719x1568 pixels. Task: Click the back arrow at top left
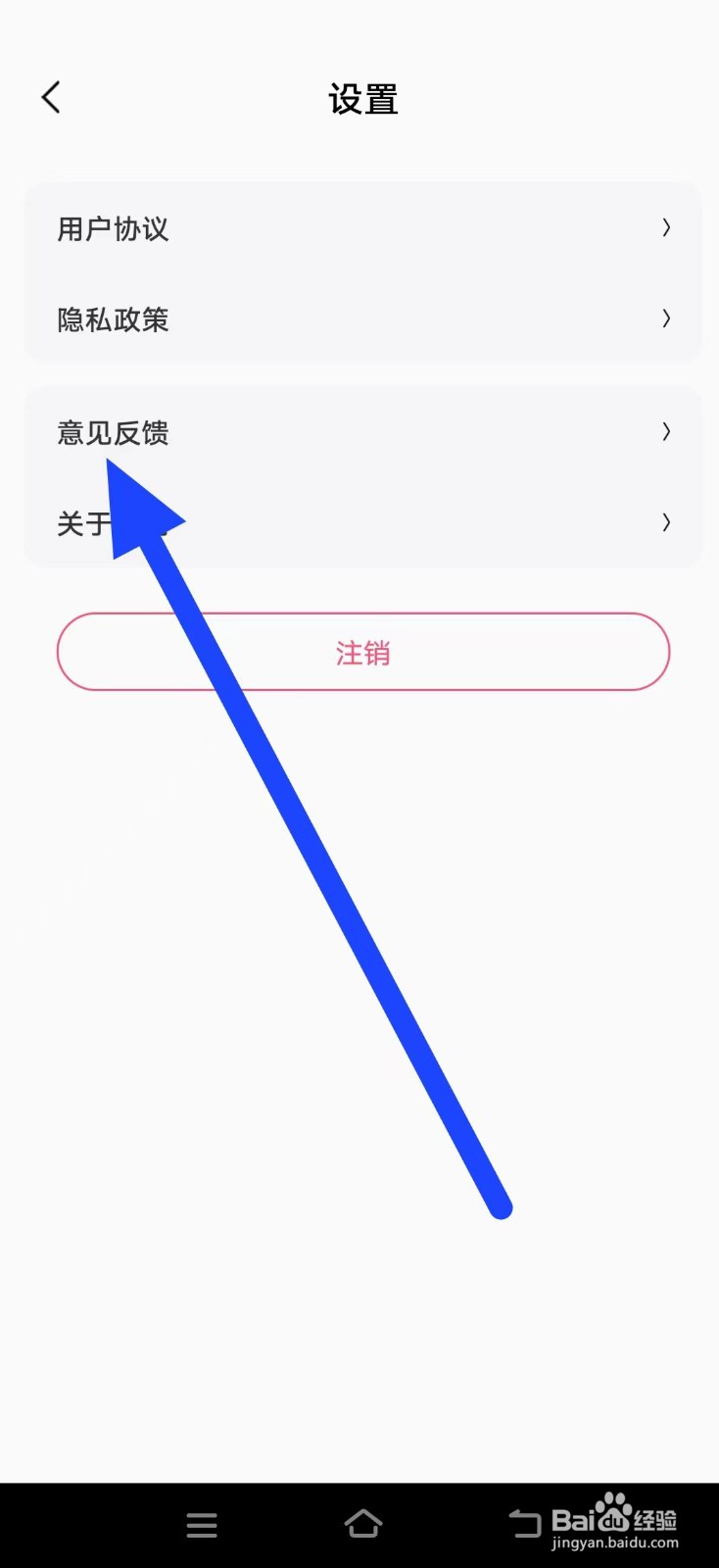(50, 96)
